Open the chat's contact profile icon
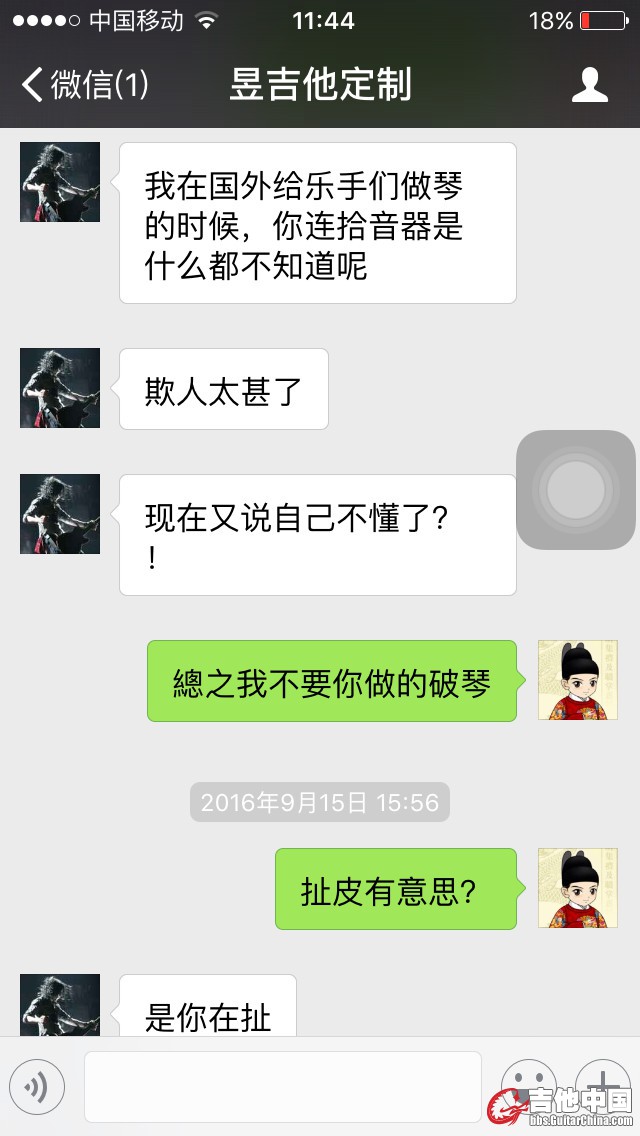Image resolution: width=640 pixels, height=1136 pixels. 590,85
